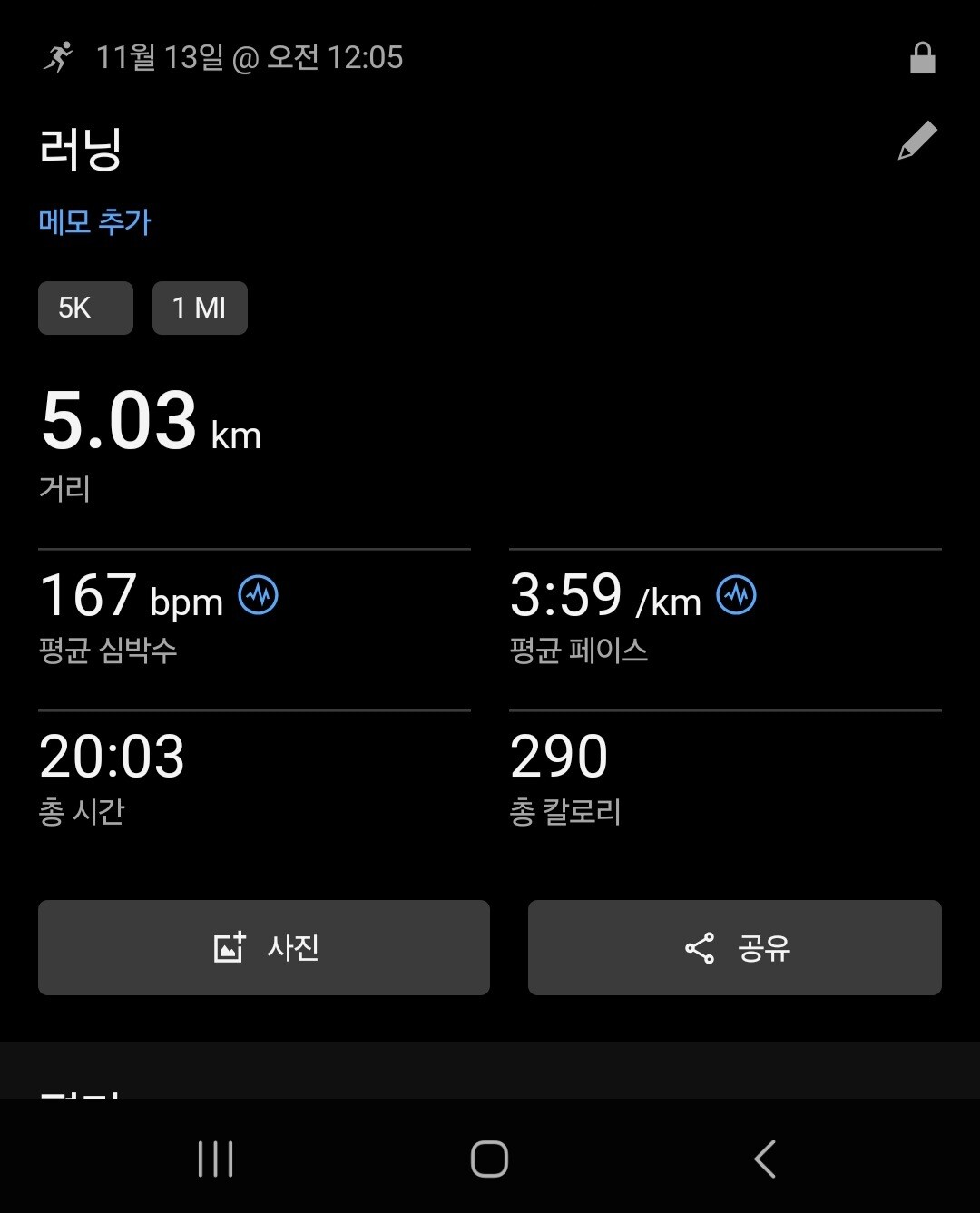Share this run with the 공유 button
This screenshot has width=980, height=1213.
(x=735, y=947)
